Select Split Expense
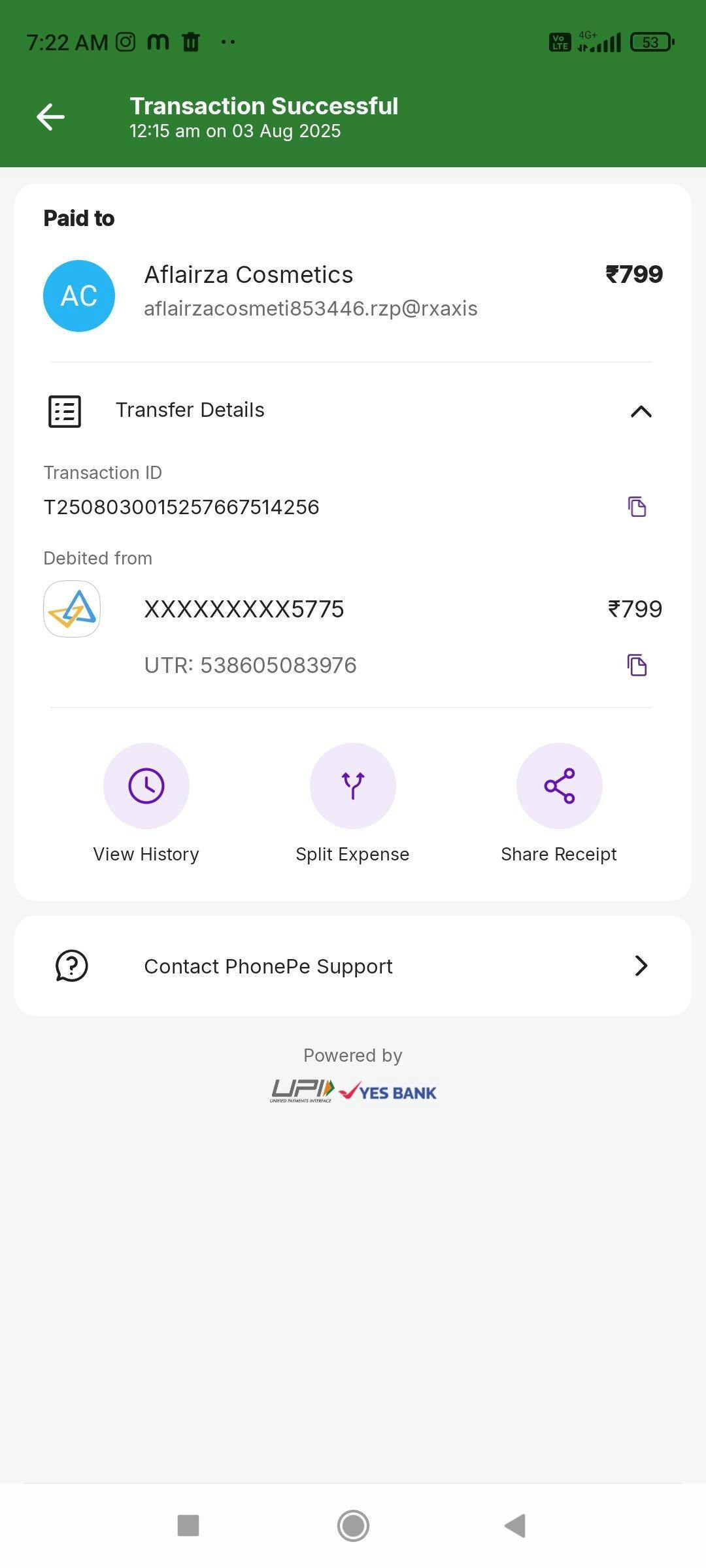 click(352, 804)
